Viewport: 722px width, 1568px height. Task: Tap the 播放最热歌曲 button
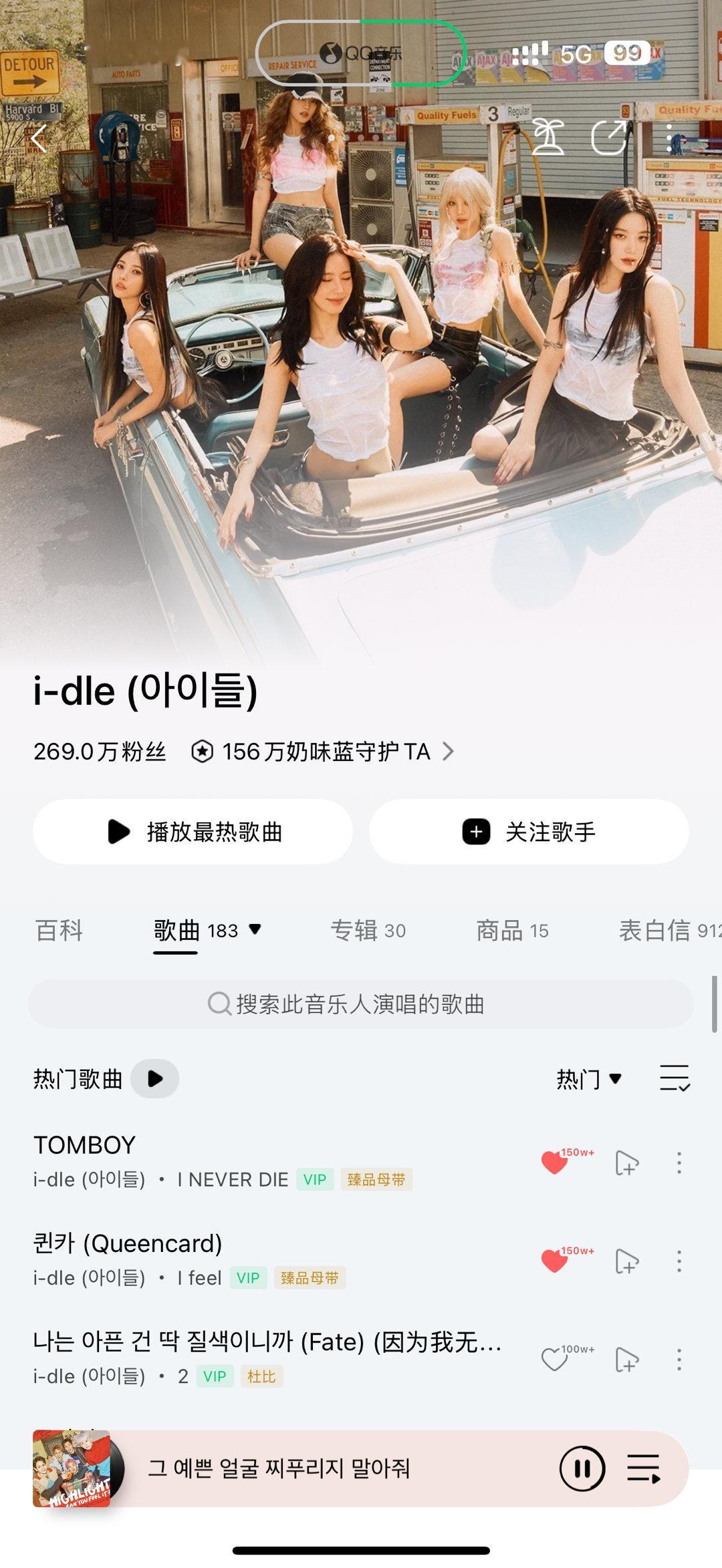193,831
